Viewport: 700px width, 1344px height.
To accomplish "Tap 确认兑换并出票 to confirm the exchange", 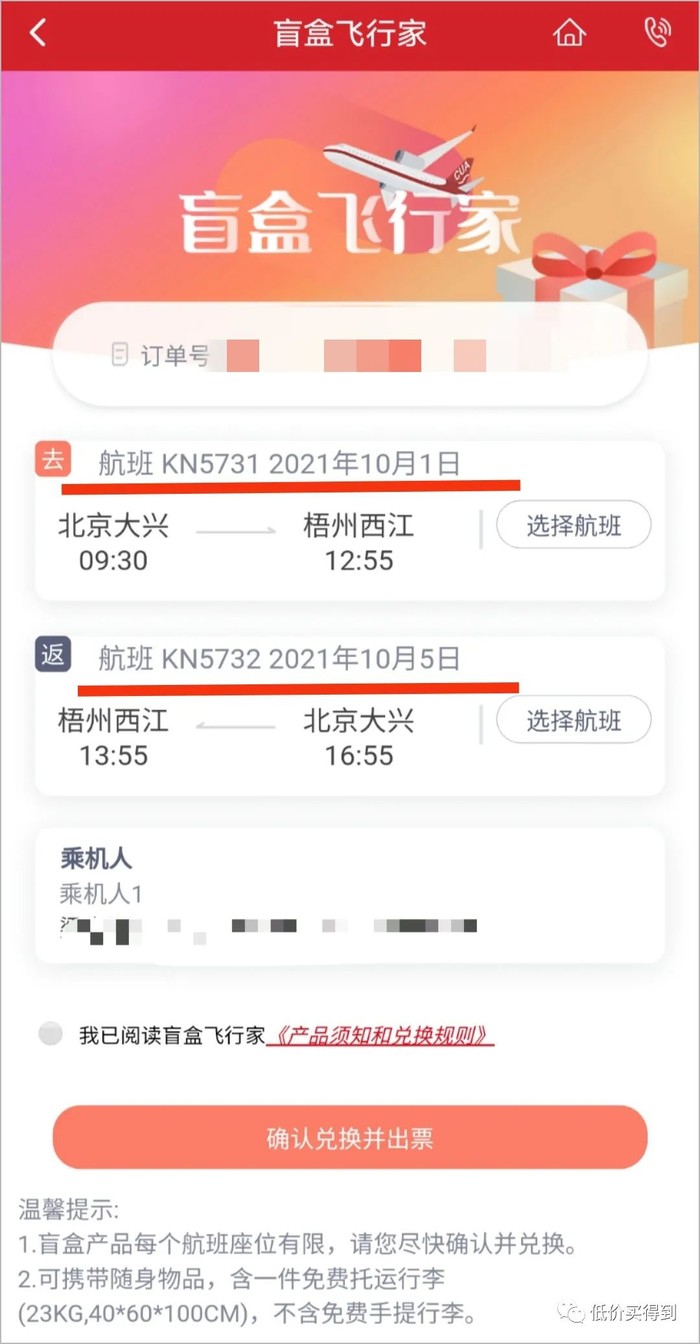I will coord(350,1138).
